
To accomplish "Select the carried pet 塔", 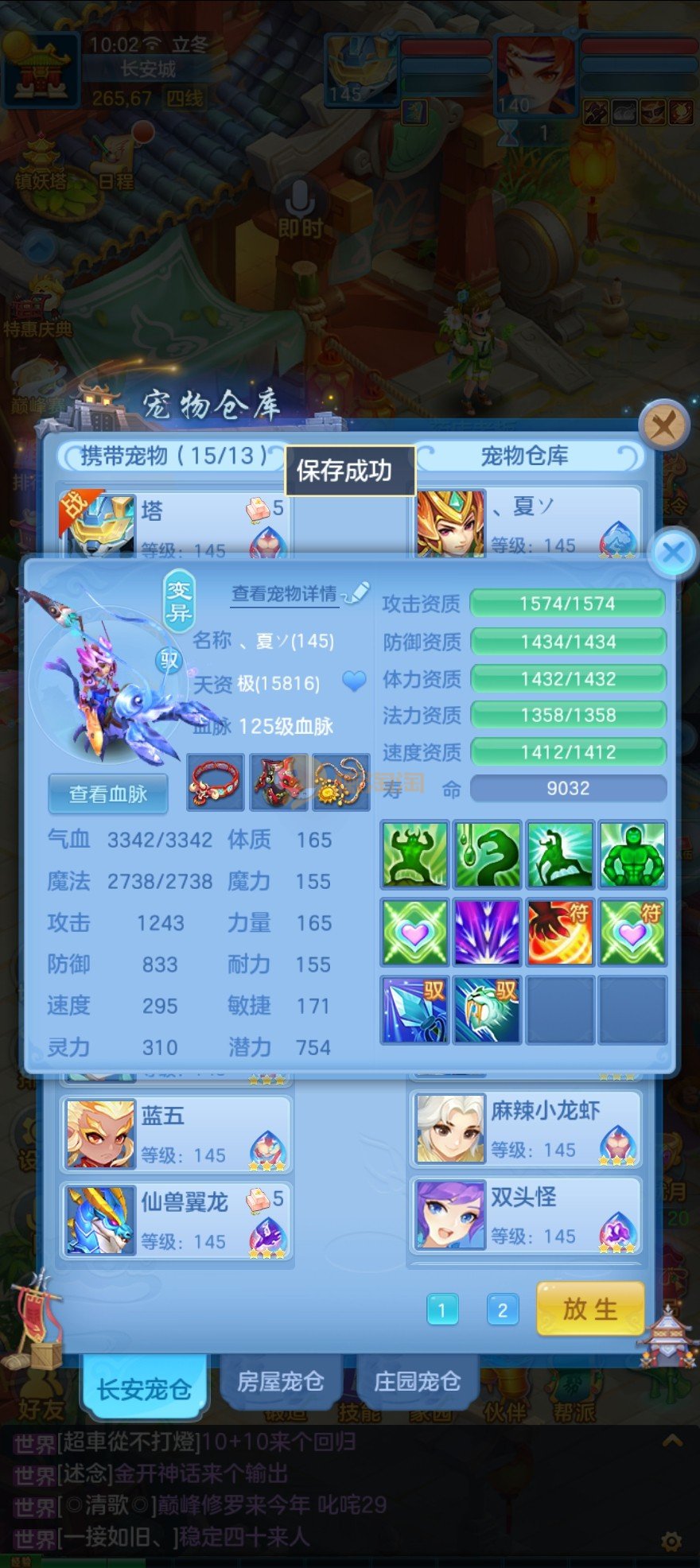I will click(173, 521).
